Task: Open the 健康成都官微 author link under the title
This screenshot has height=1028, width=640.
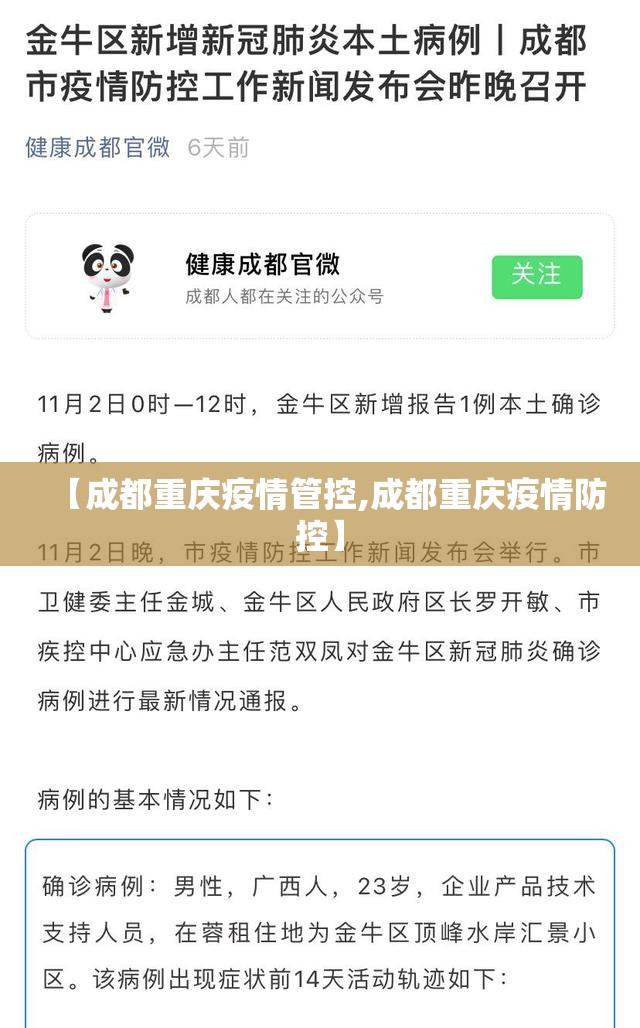Action: click(x=97, y=147)
